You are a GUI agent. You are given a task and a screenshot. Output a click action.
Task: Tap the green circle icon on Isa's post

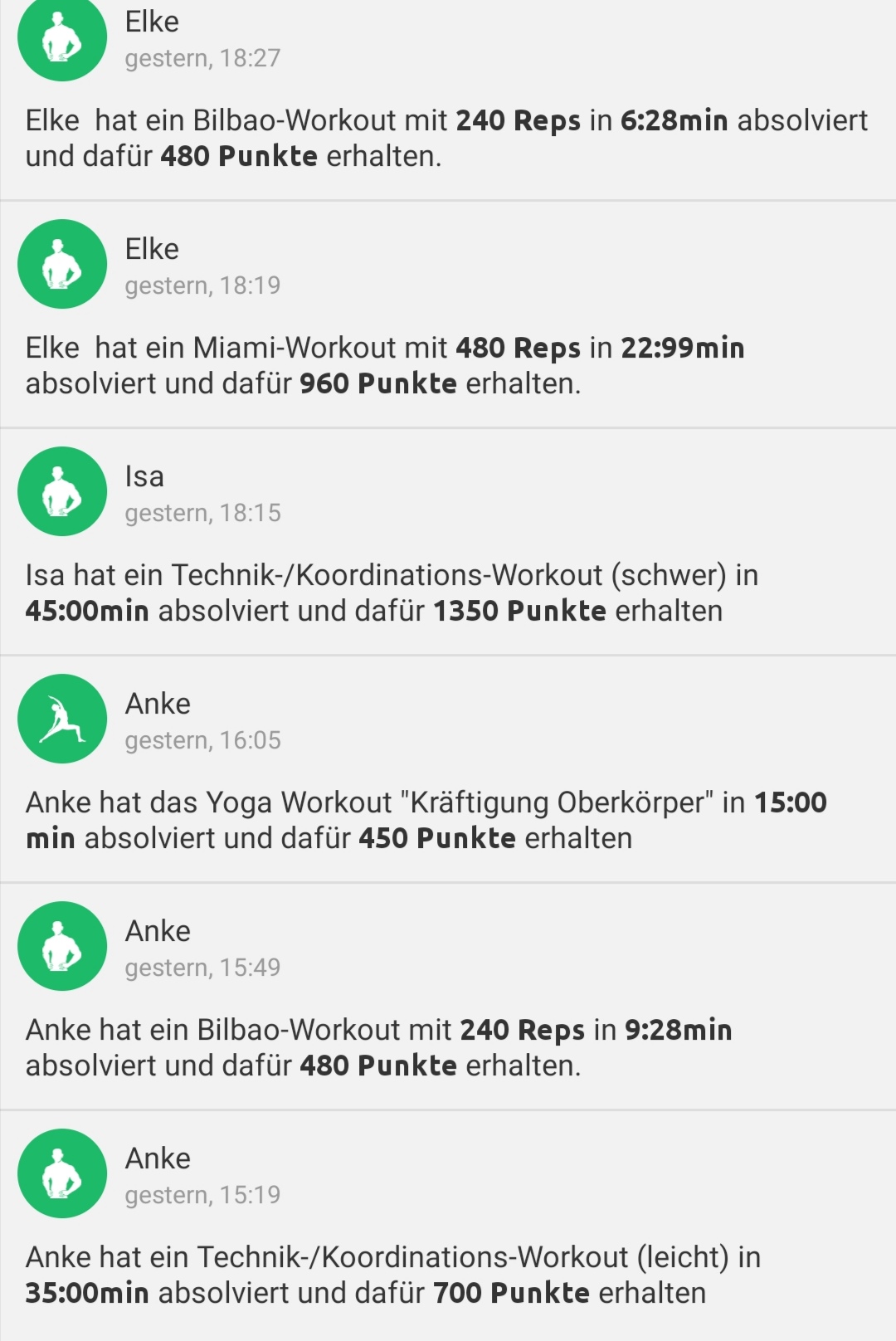point(61,491)
